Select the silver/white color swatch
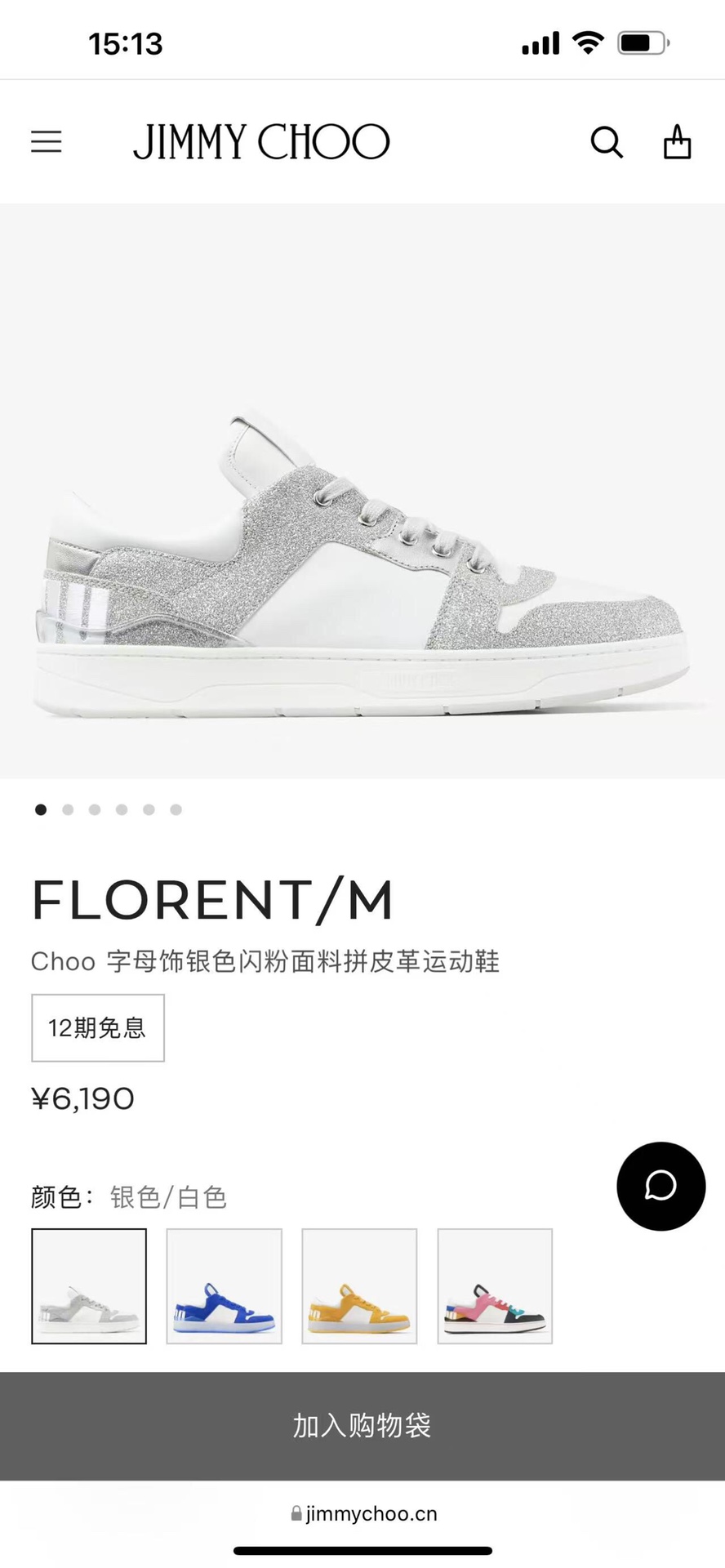The image size is (725, 1568). point(89,1286)
